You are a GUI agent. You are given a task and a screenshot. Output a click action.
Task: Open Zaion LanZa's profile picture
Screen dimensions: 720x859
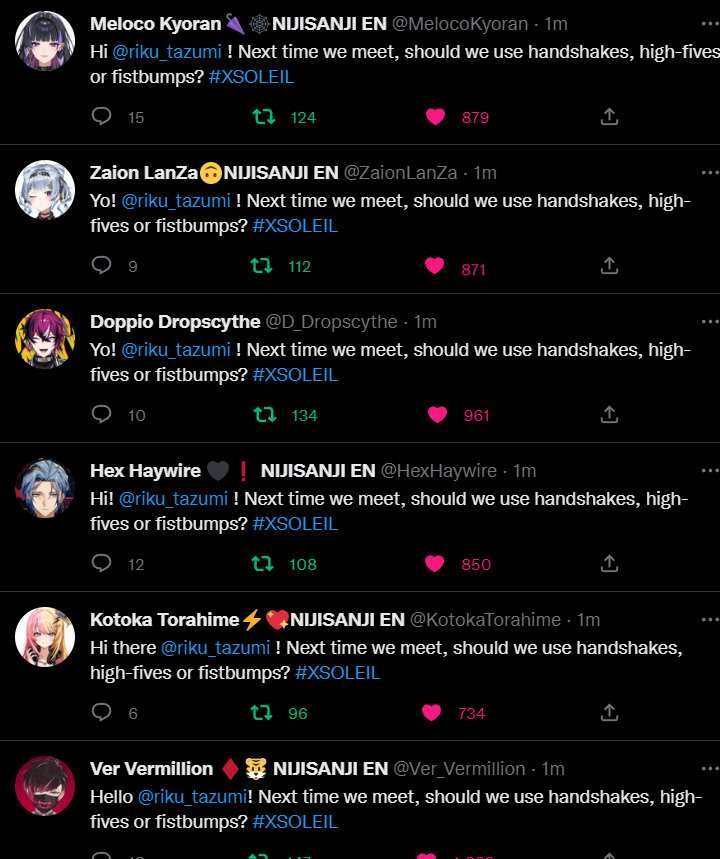pos(45,190)
